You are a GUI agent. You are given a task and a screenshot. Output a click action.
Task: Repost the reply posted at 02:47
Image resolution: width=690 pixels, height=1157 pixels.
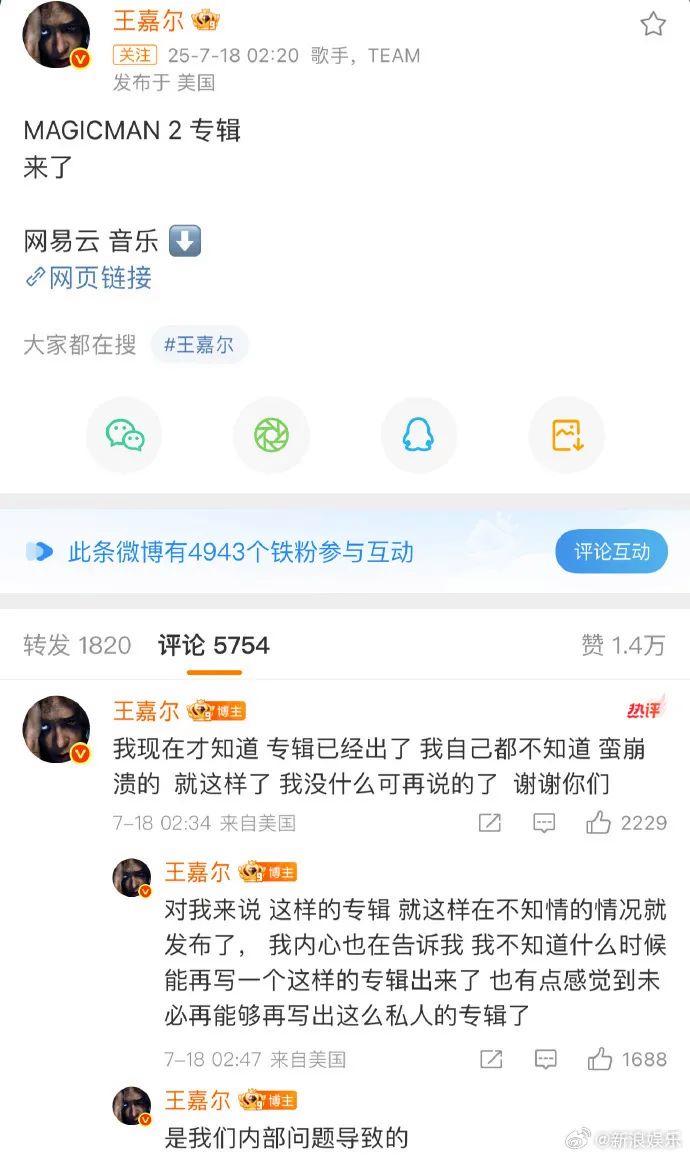tap(491, 1059)
